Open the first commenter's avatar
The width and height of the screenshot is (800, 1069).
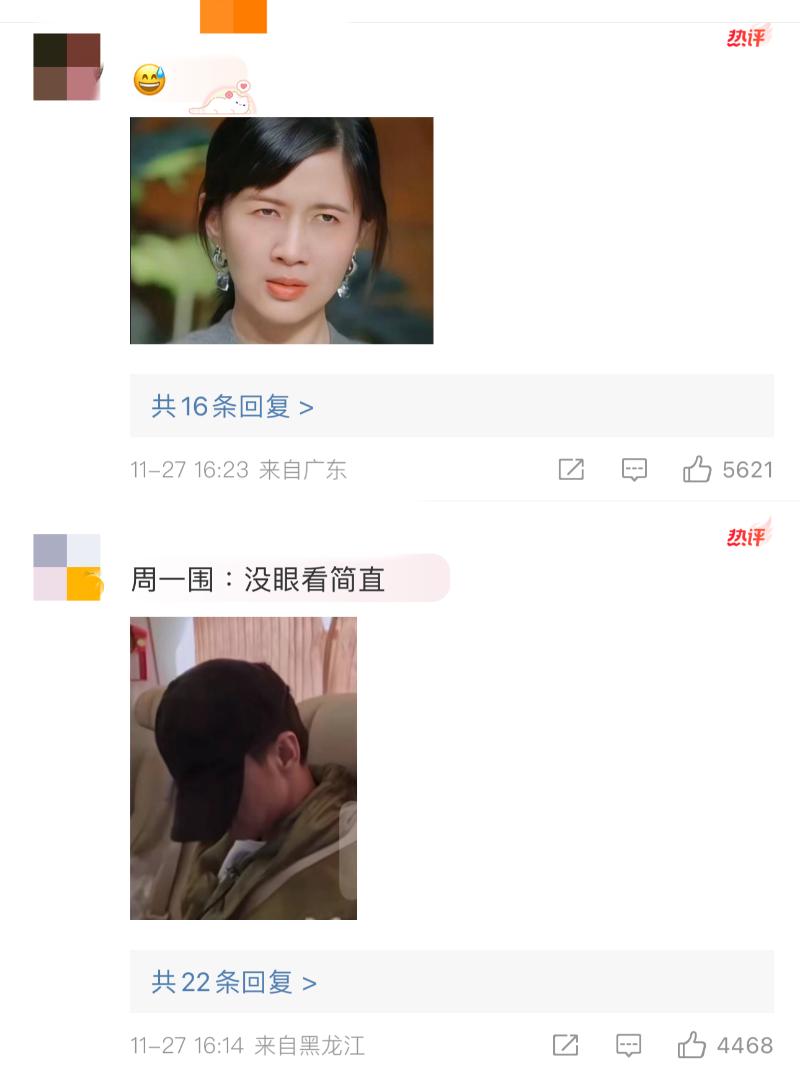67,66
